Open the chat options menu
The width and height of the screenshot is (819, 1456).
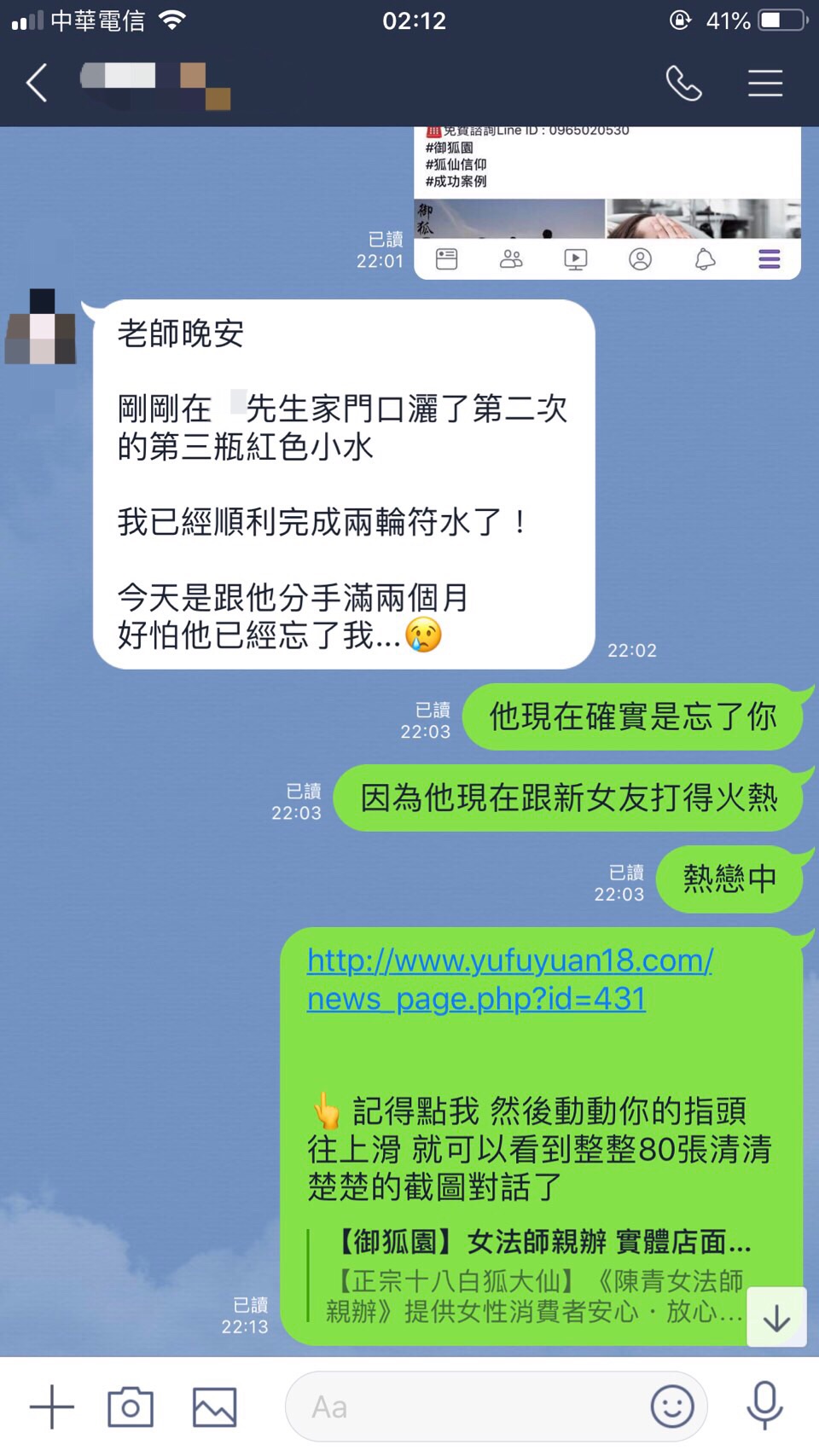point(764,84)
